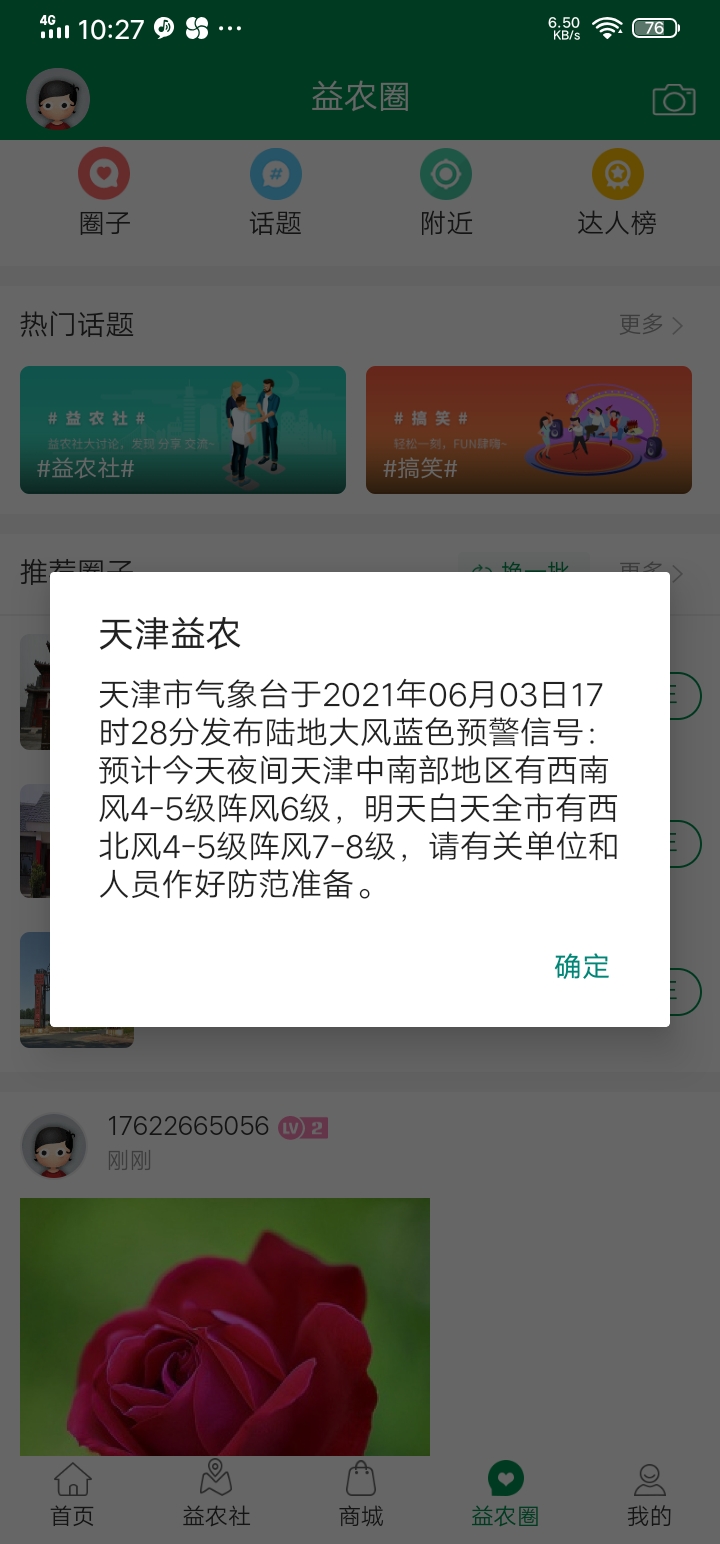Open the #益农社# topic card
Image resolution: width=720 pixels, height=1544 pixels.
click(x=183, y=430)
